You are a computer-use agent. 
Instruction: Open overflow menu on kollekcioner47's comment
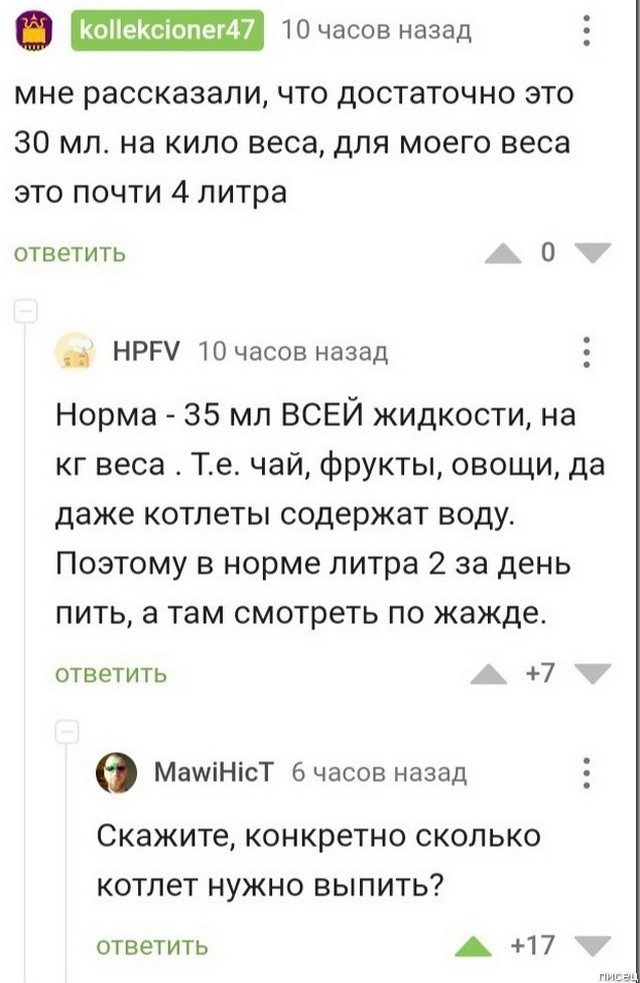587,30
